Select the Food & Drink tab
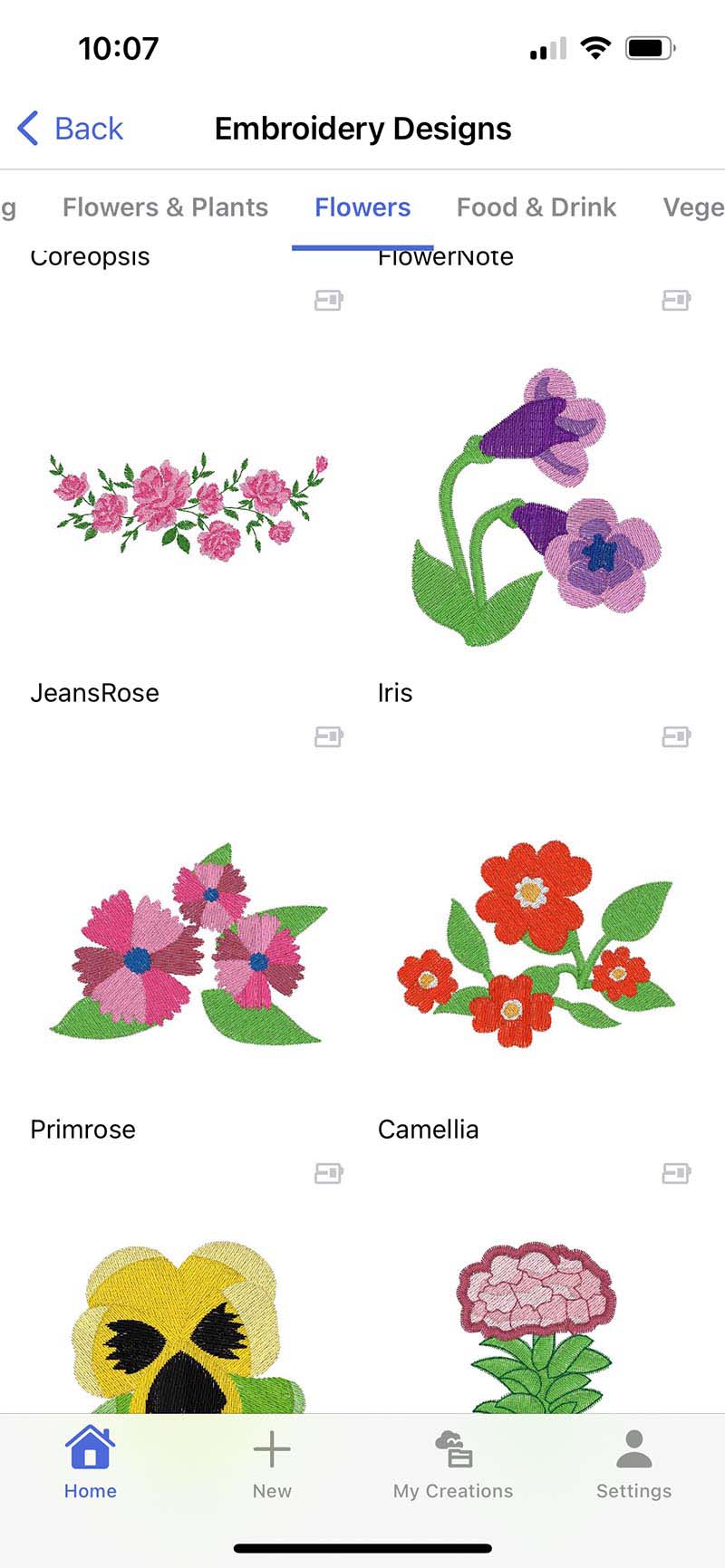This screenshot has width=725, height=1568. tap(536, 207)
